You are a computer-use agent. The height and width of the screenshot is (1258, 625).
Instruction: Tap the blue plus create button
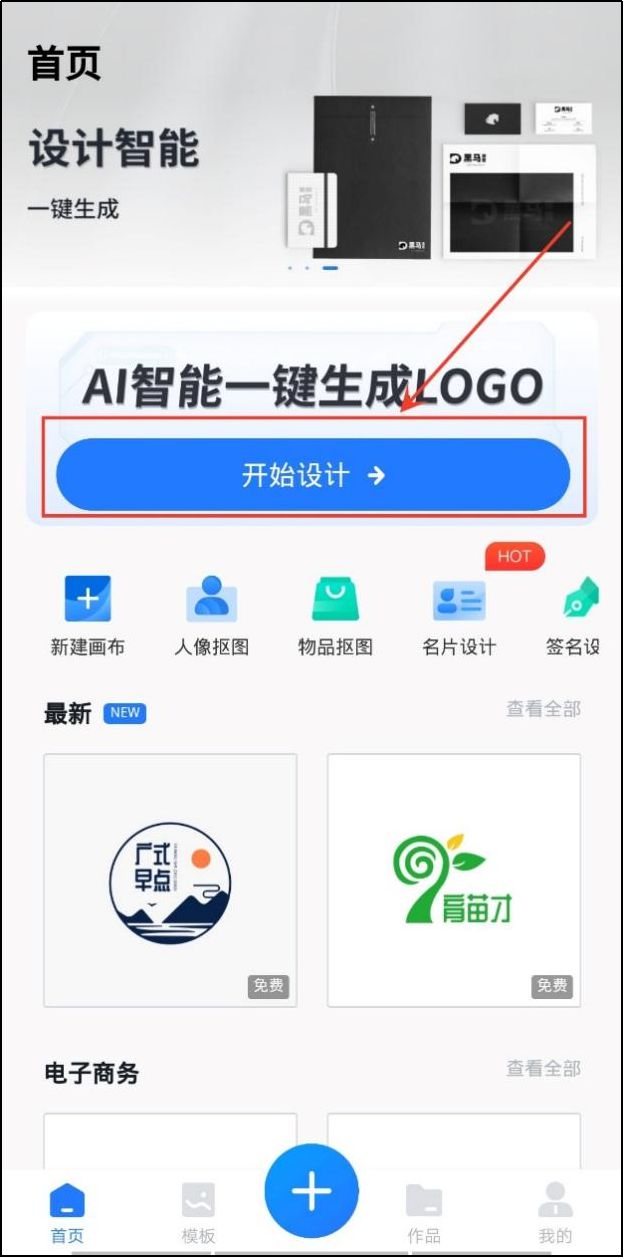[x=311, y=1191]
